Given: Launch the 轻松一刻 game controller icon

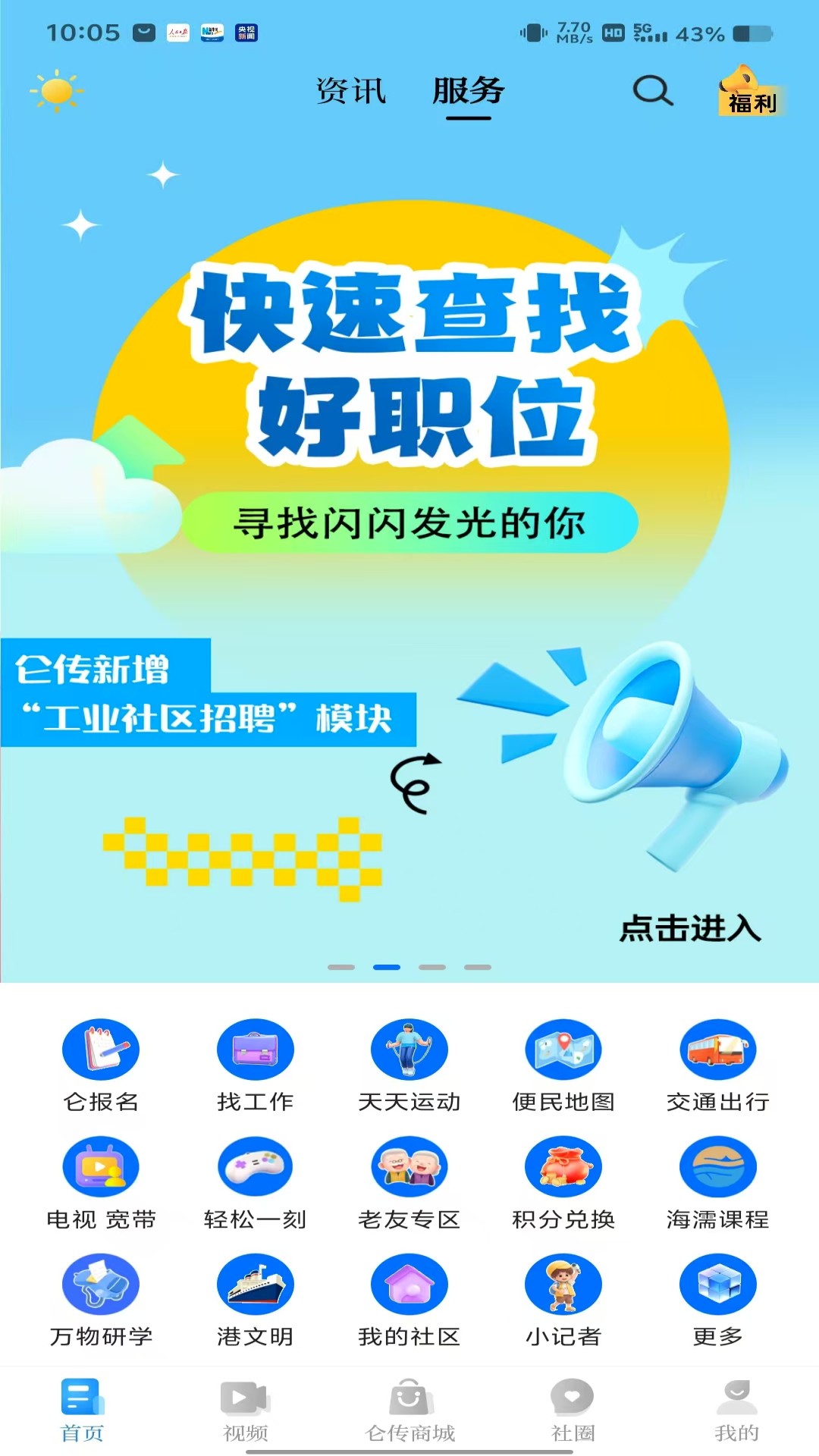Looking at the screenshot, I should (x=255, y=1166).
